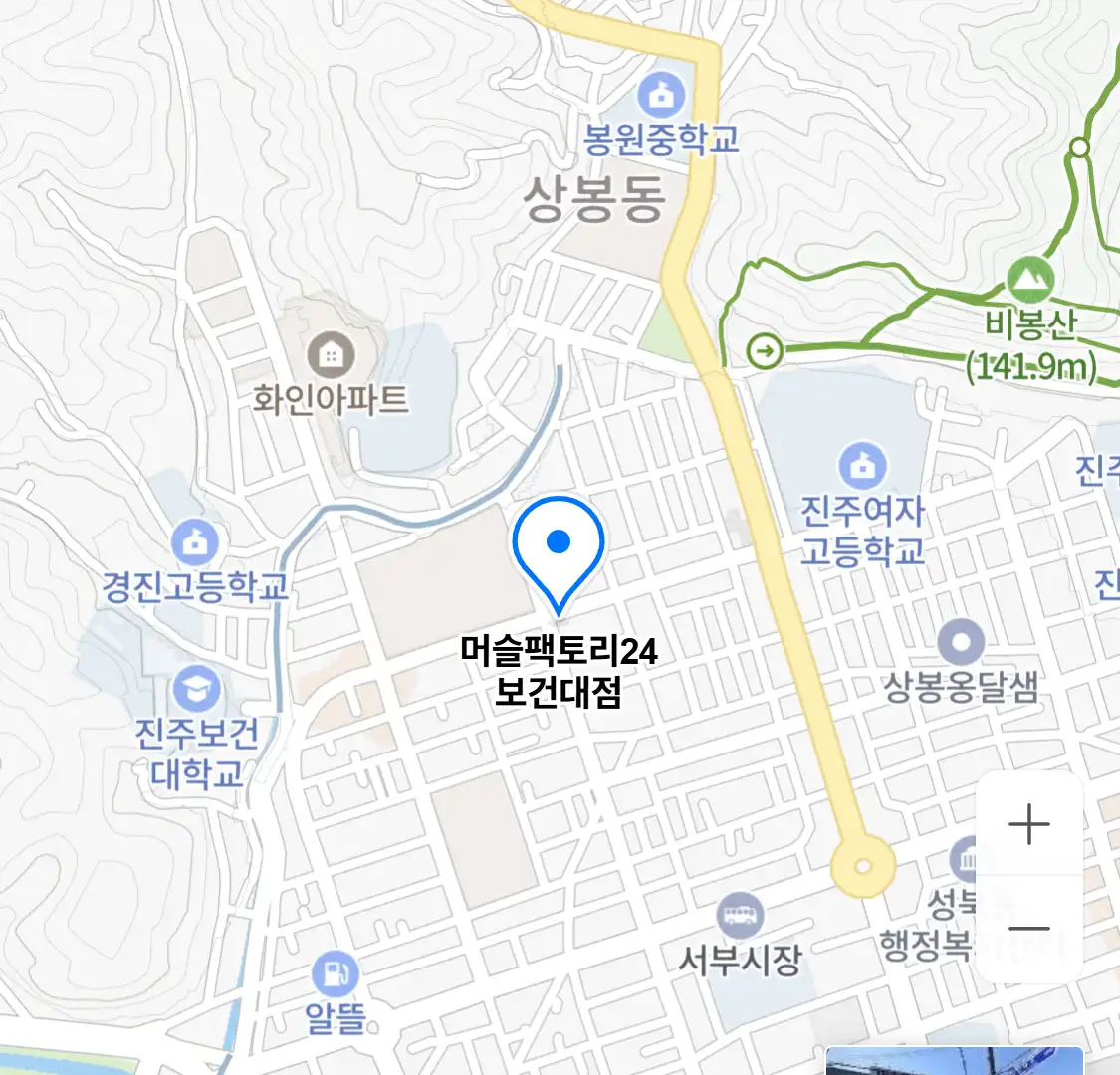1120x1075 pixels.
Task: Select the 진주여자고등학교 map marker
Action: click(x=862, y=464)
